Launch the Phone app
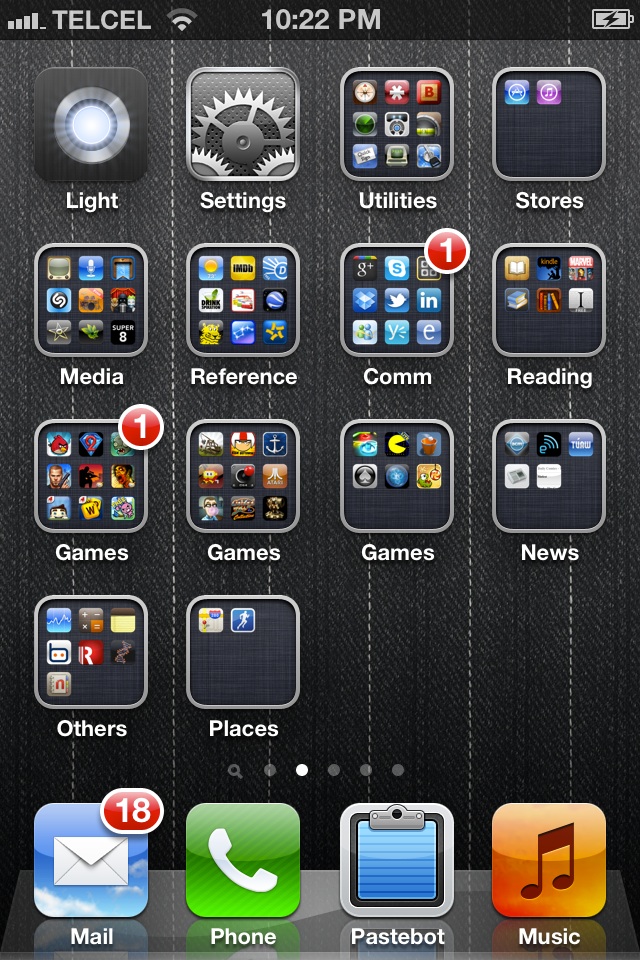Viewport: 640px width, 960px height. tap(243, 860)
